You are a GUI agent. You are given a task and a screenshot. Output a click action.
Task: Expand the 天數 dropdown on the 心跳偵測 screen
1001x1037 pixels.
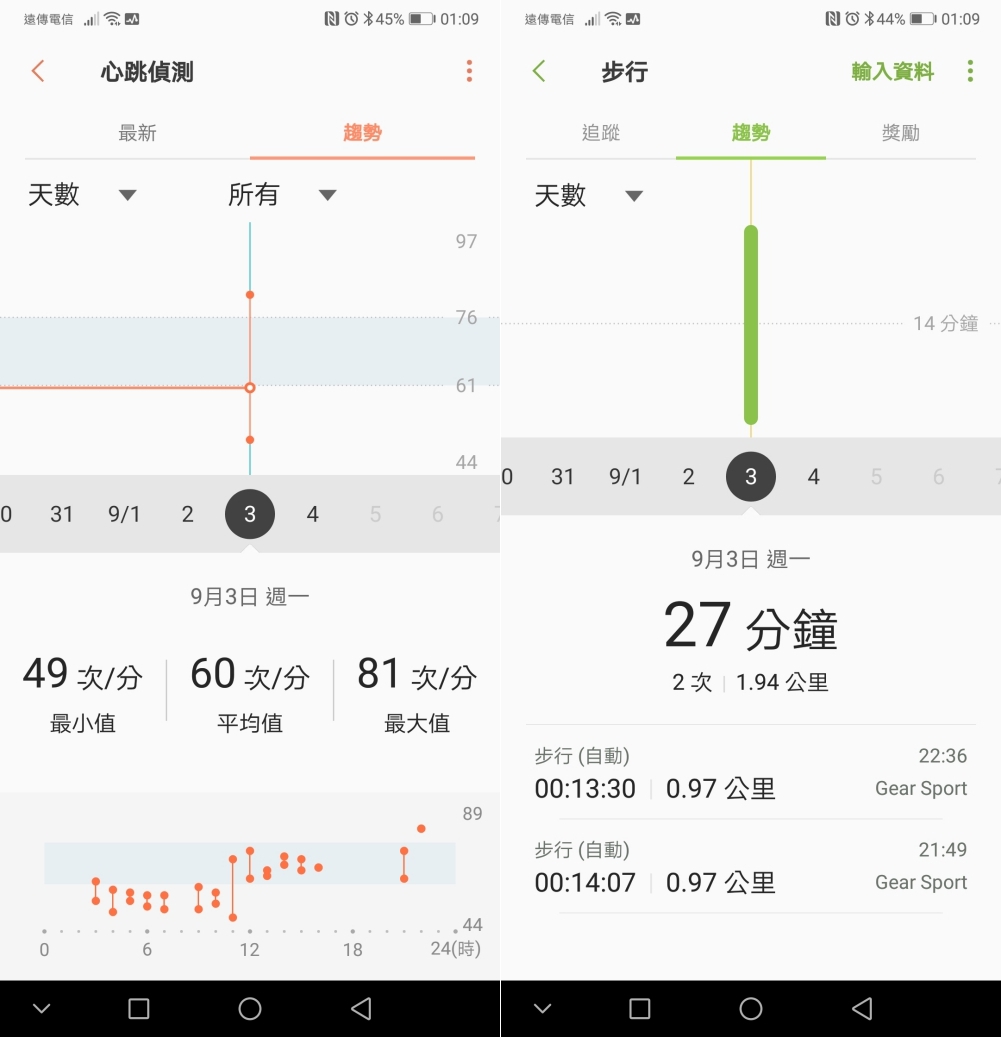(82, 195)
